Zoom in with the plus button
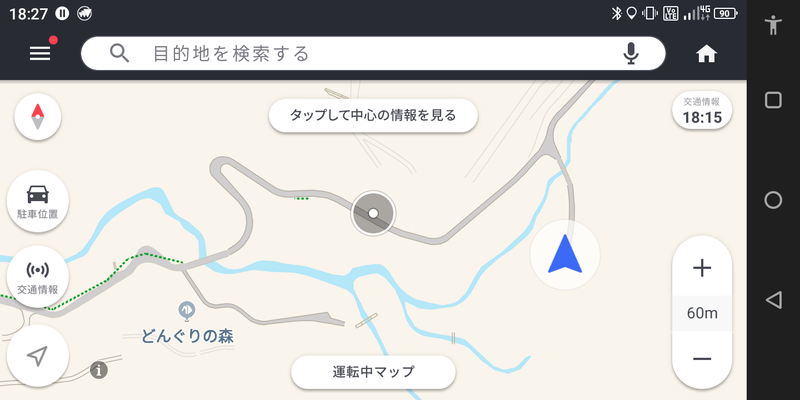Viewport: 800px width, 400px height. tap(702, 268)
